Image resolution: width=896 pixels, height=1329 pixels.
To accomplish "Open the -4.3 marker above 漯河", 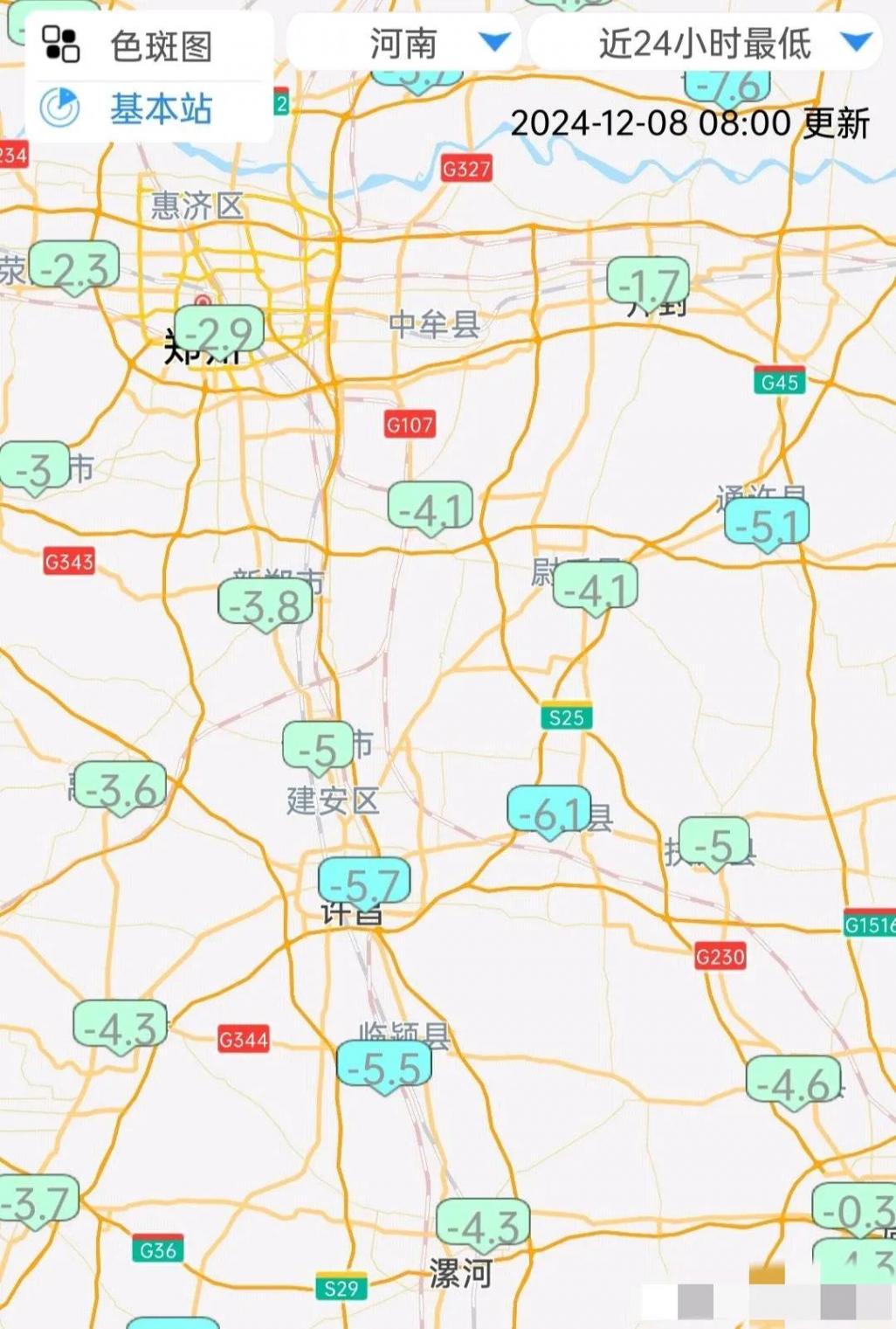I will (483, 1225).
